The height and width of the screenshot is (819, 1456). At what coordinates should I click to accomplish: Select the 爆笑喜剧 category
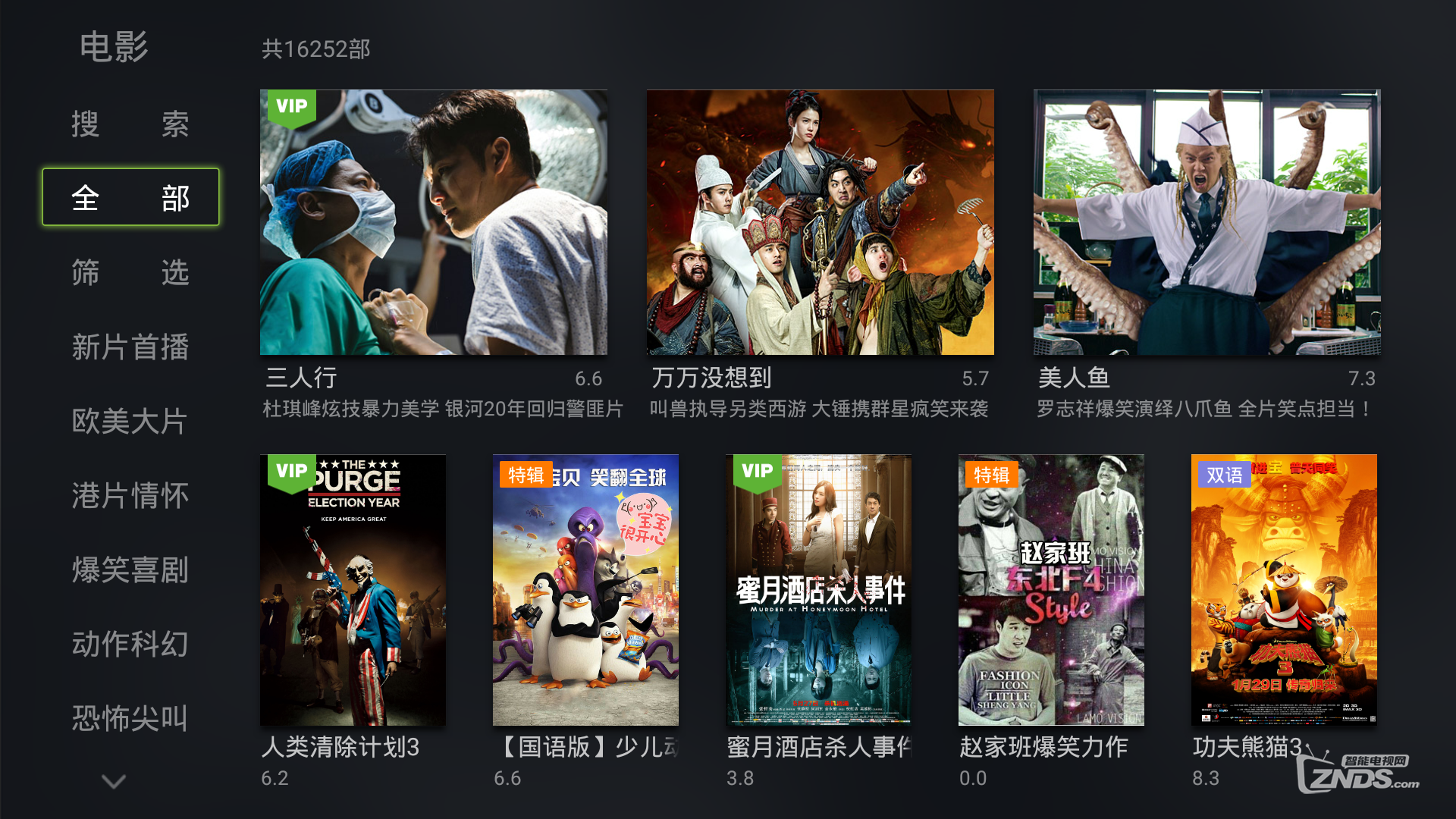pos(130,570)
